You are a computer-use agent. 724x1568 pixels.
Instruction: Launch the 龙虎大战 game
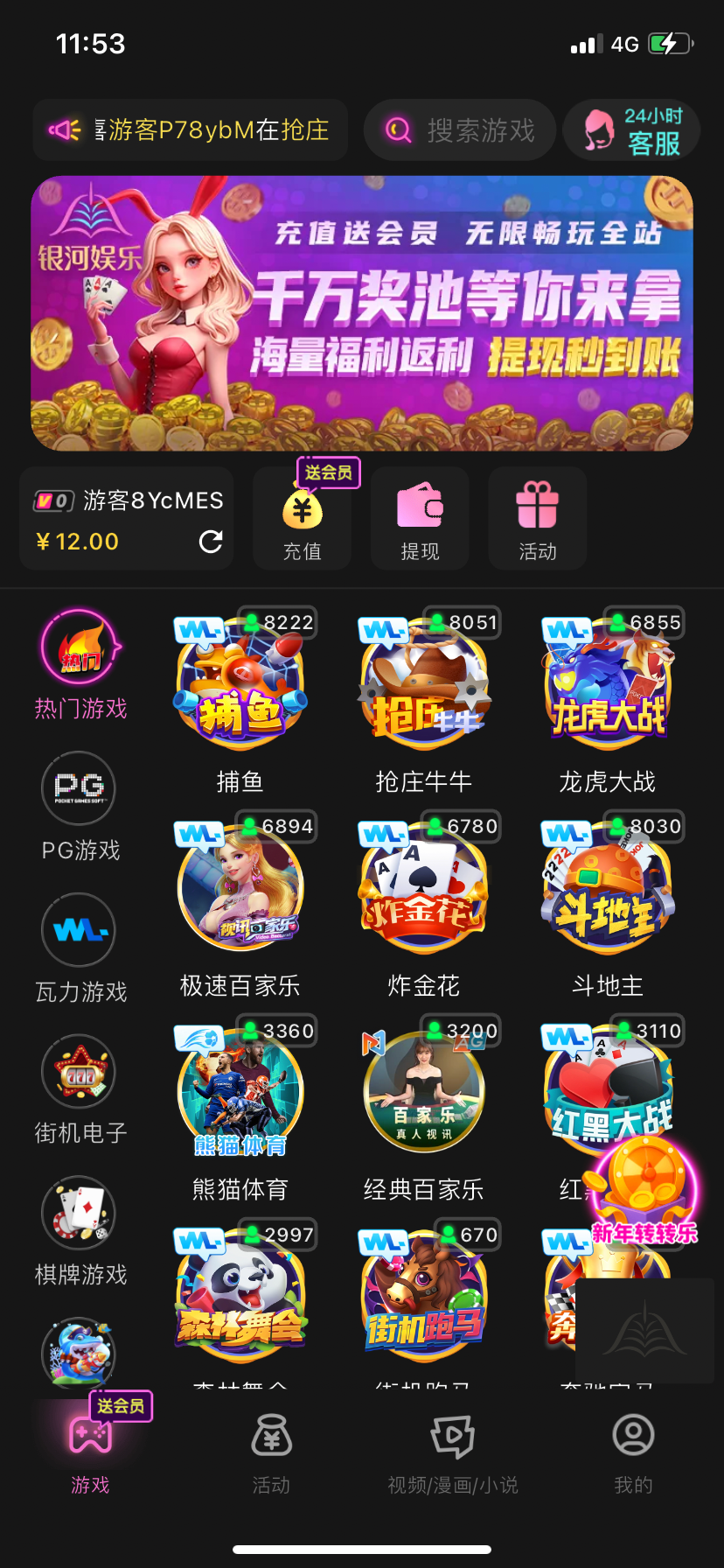[x=608, y=682]
